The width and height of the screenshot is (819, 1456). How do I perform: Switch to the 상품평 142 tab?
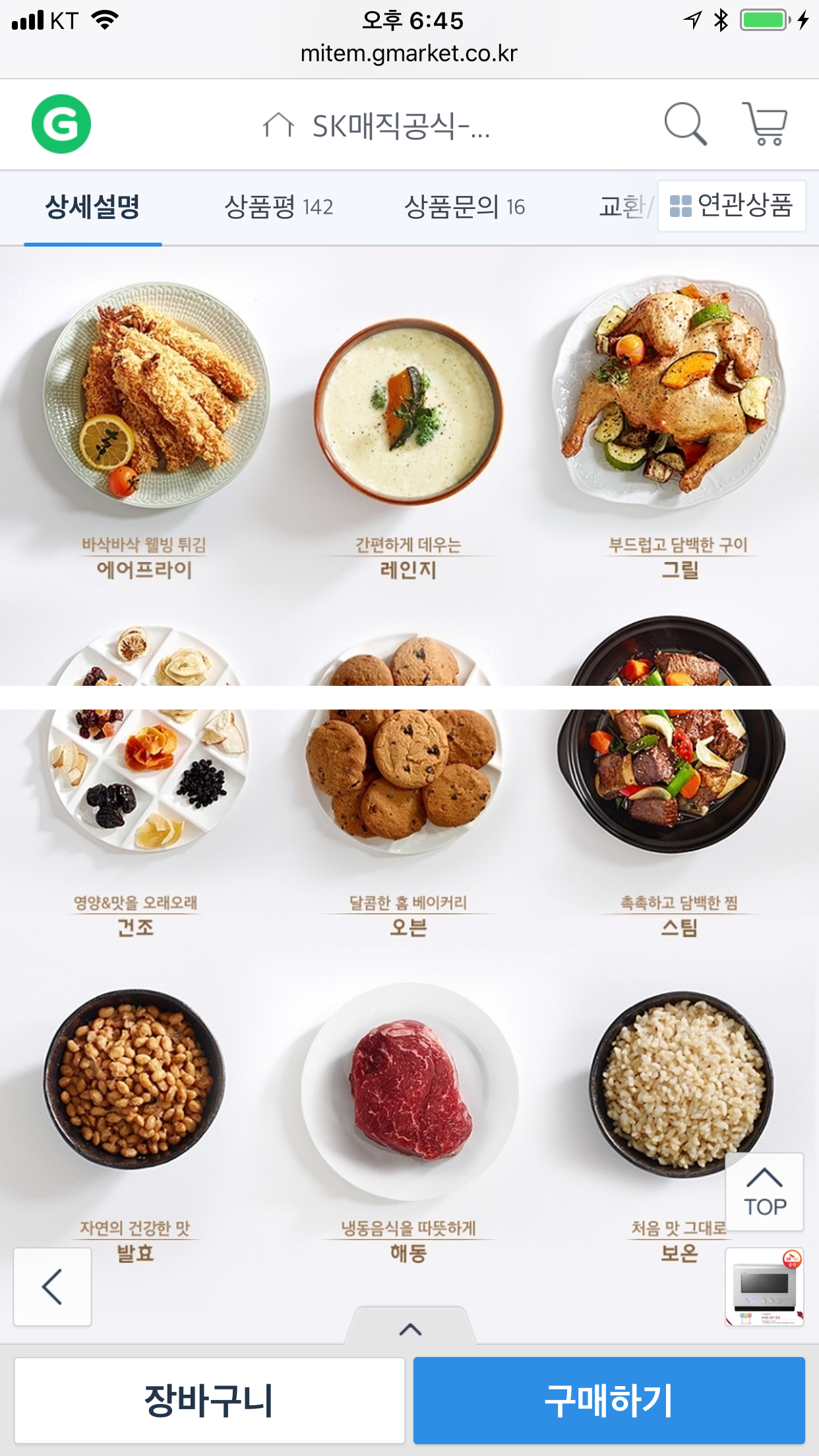click(278, 207)
